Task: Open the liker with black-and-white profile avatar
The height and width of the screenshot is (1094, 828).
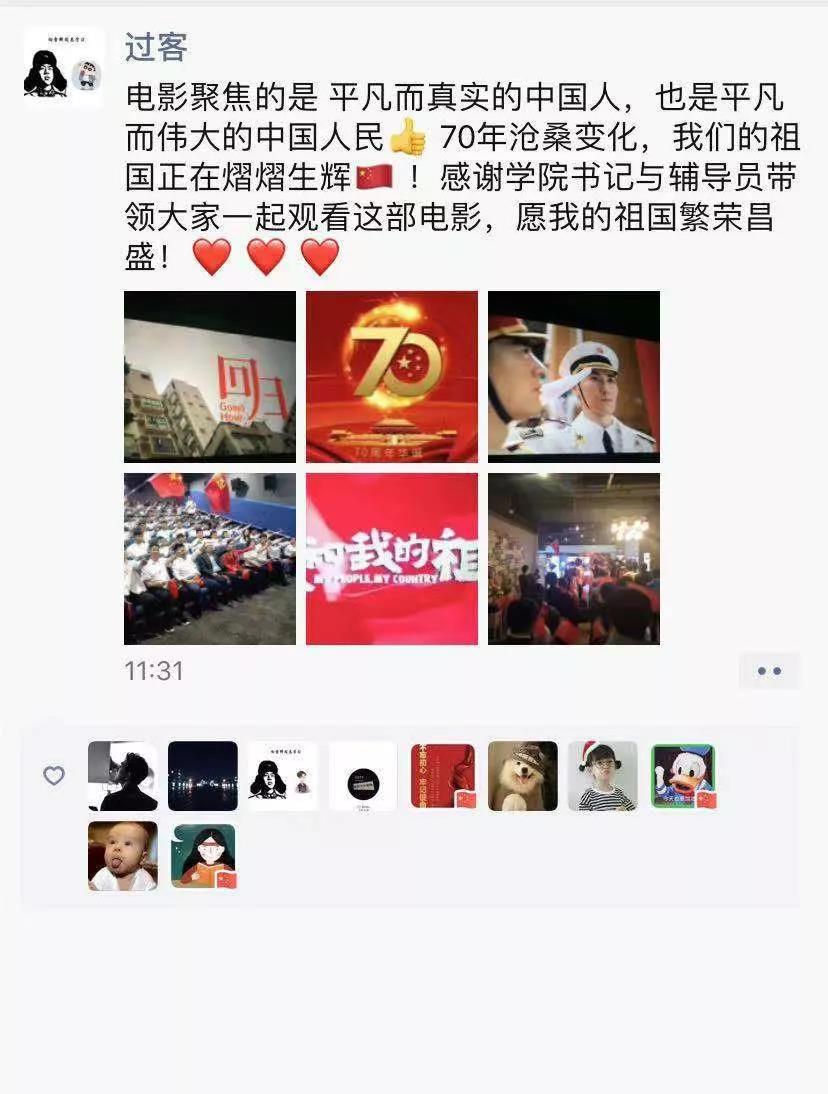Action: 123,776
